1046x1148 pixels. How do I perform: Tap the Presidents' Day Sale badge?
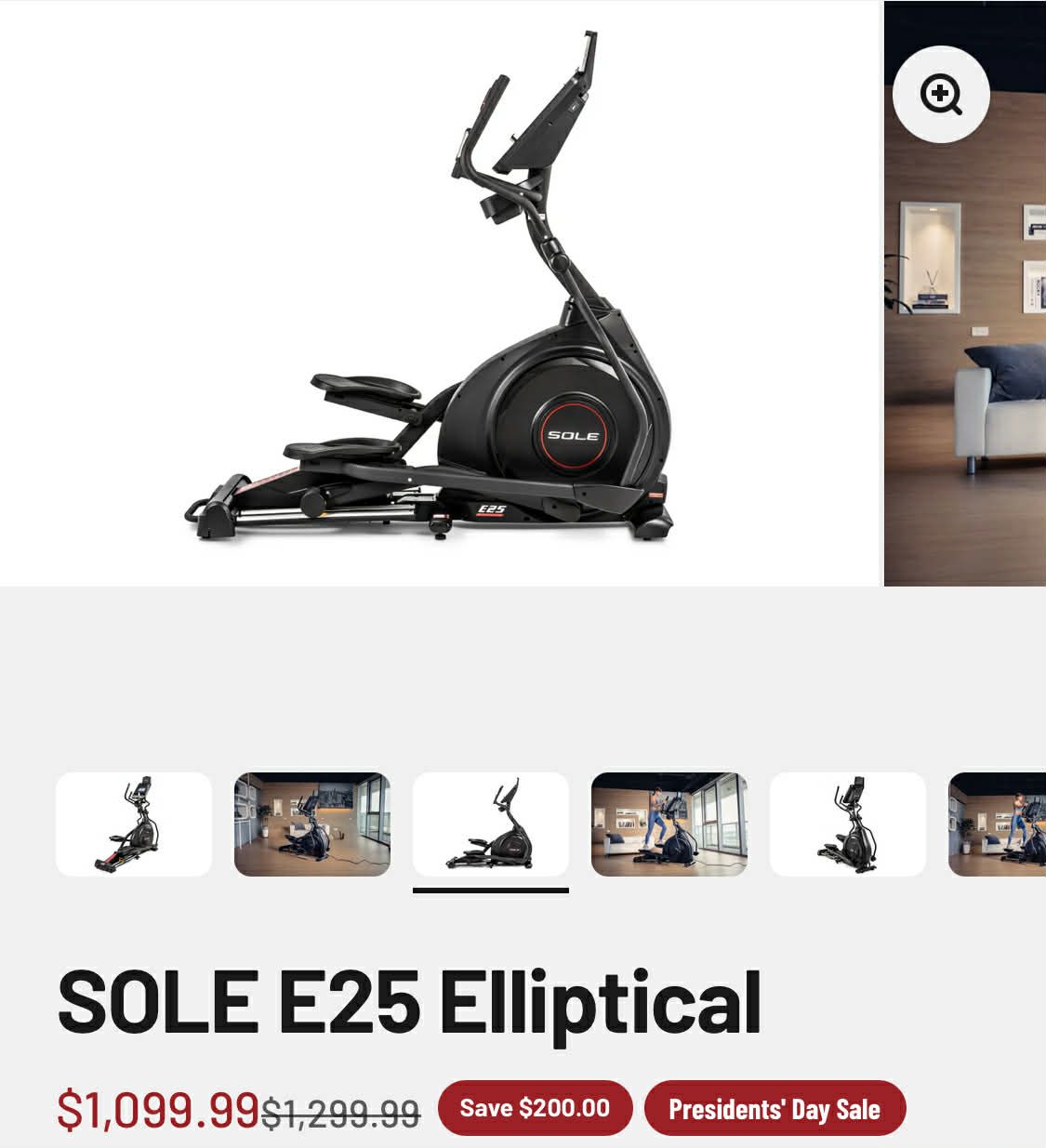pyautogui.click(x=775, y=1108)
